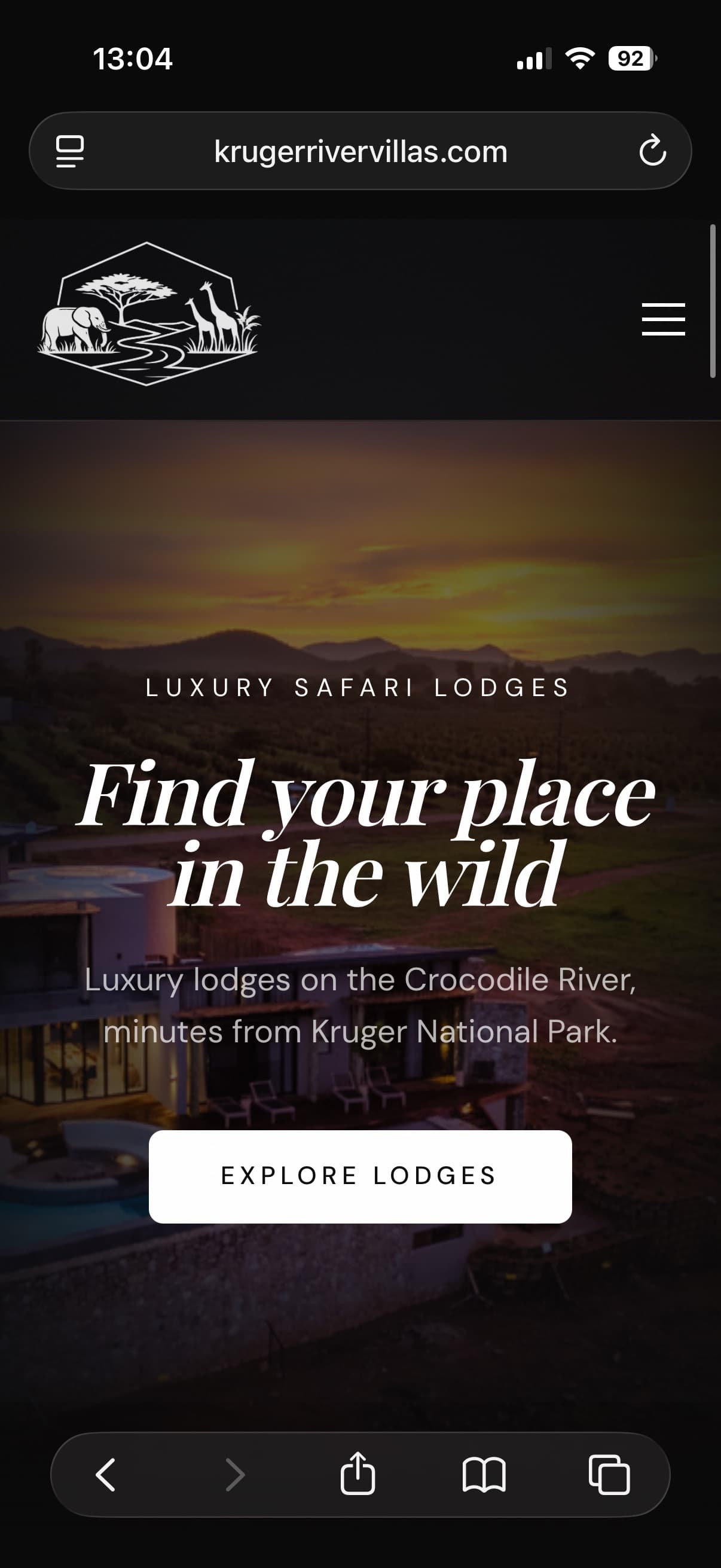The height and width of the screenshot is (1568, 721).
Task: Reload the current webpage
Action: point(652,151)
